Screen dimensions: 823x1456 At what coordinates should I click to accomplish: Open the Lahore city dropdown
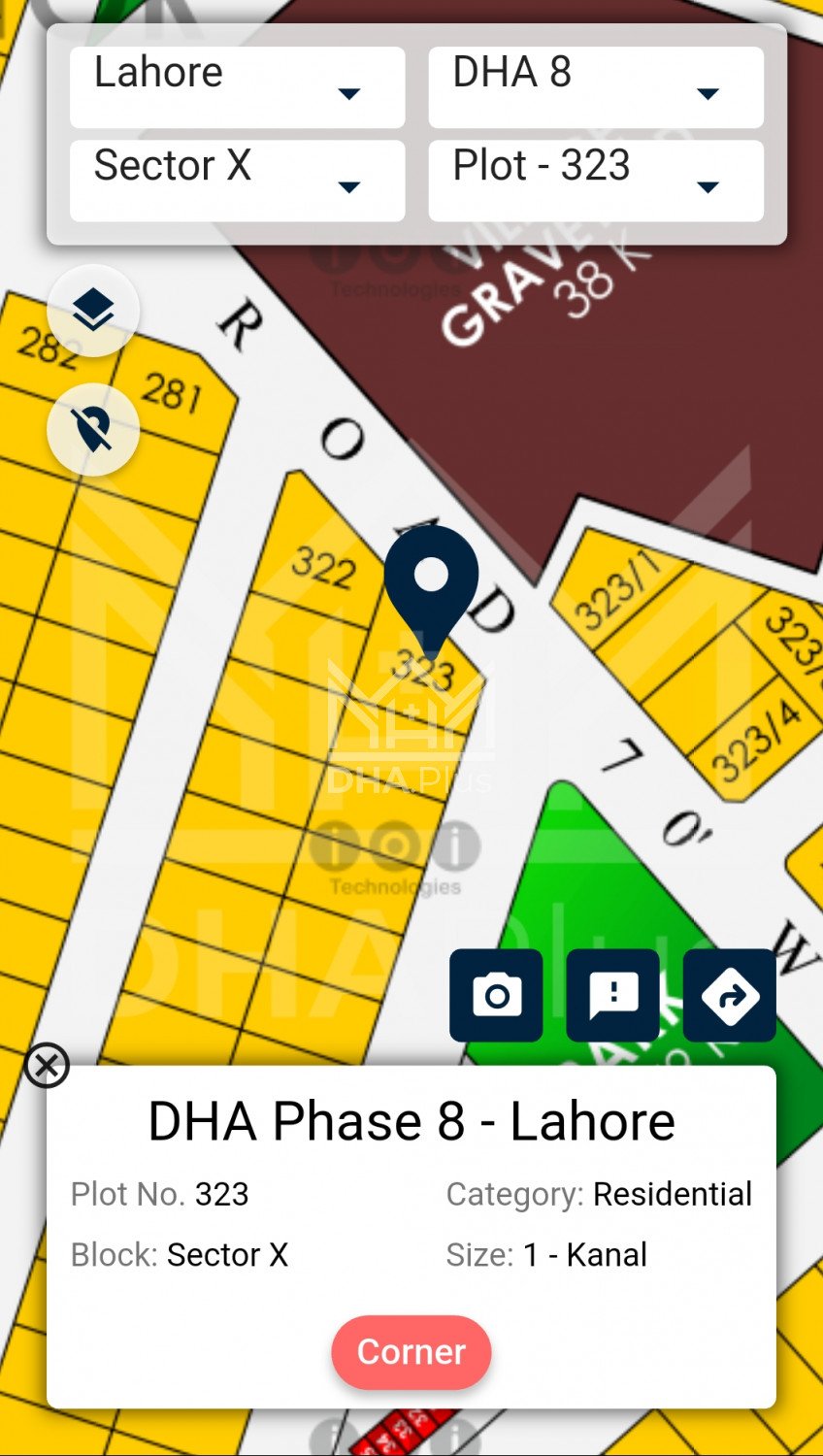click(237, 87)
